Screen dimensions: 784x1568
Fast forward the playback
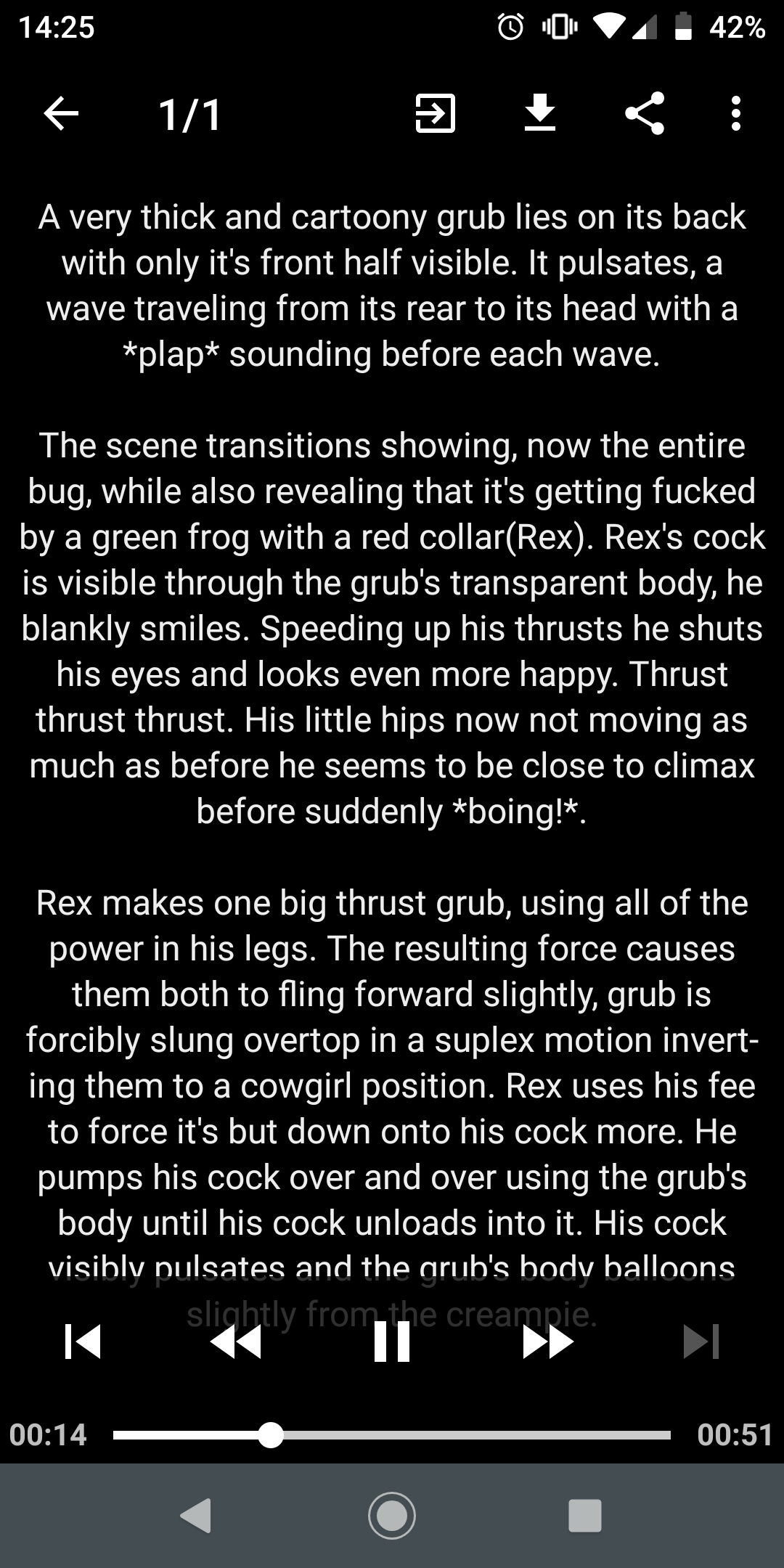pyautogui.click(x=548, y=1342)
